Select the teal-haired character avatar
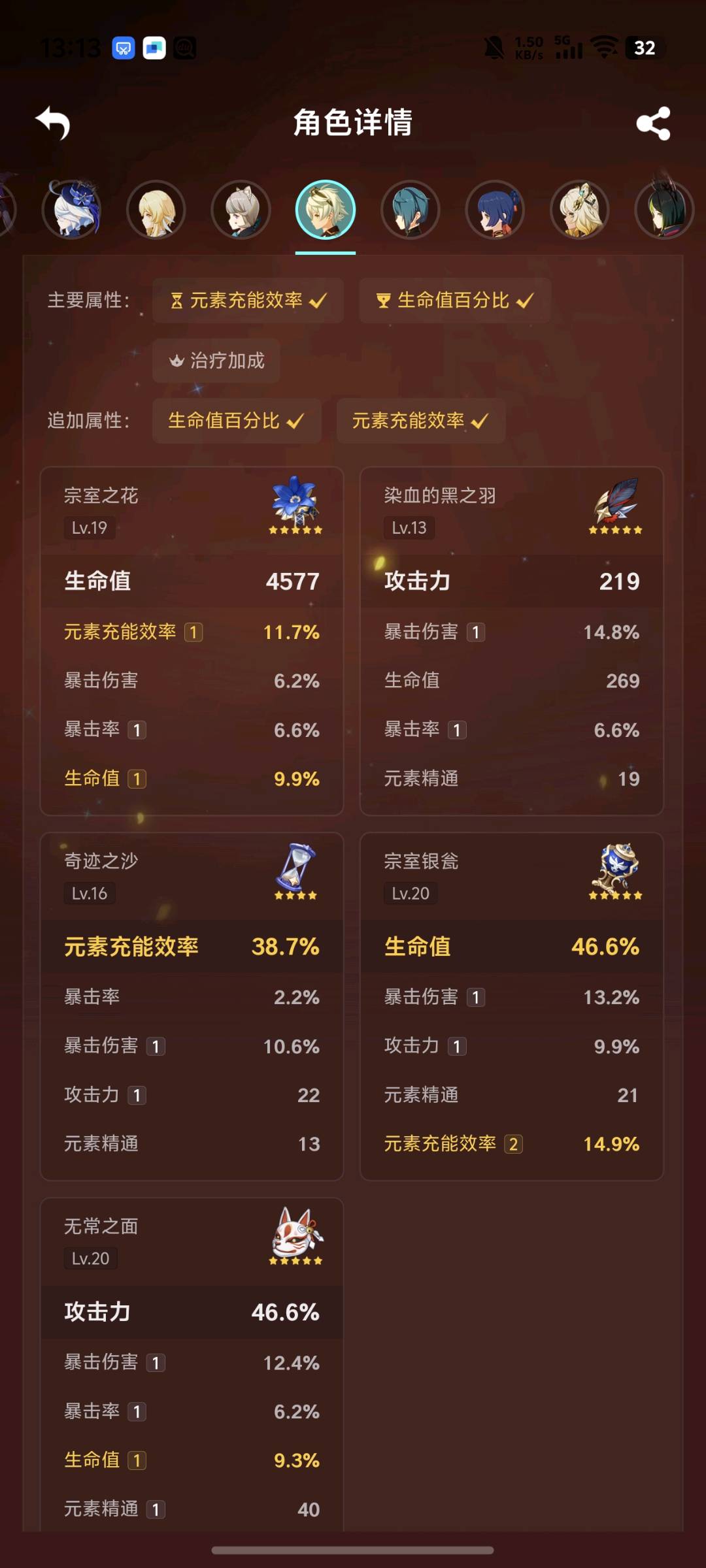 pos(410,210)
